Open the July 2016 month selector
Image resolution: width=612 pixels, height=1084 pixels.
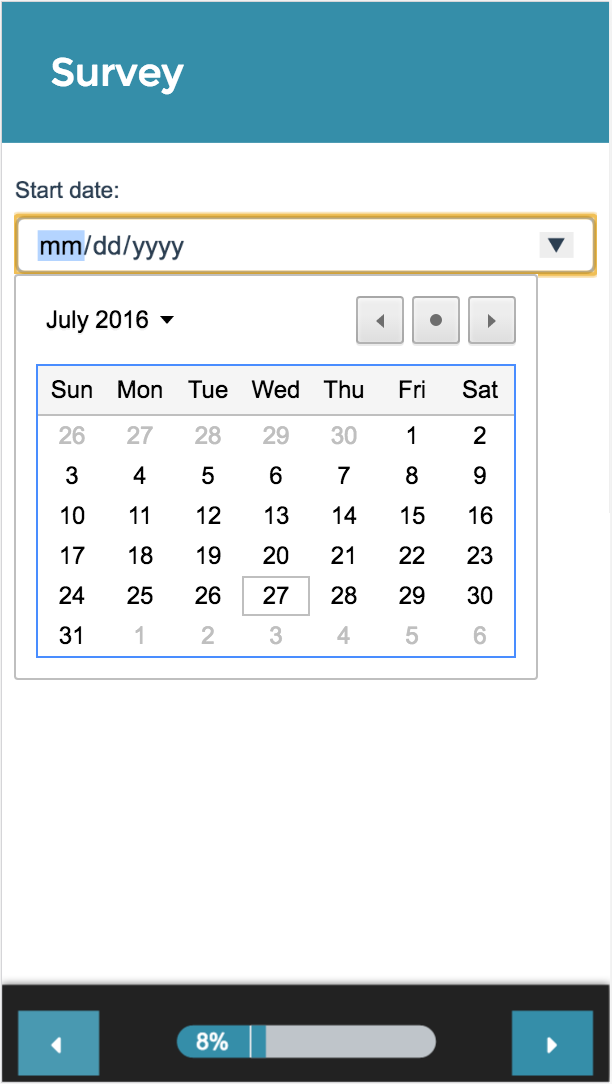(111, 320)
